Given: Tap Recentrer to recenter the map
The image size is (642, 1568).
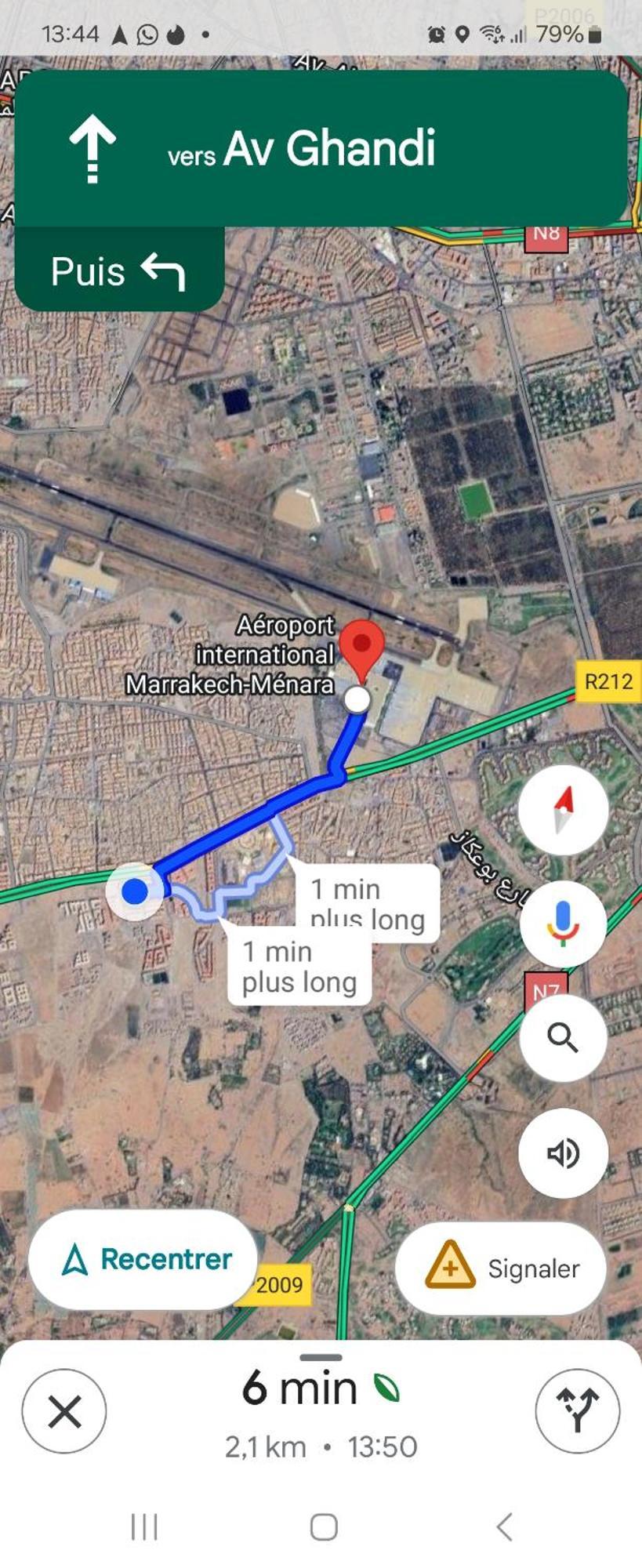Looking at the screenshot, I should coord(144,1260).
